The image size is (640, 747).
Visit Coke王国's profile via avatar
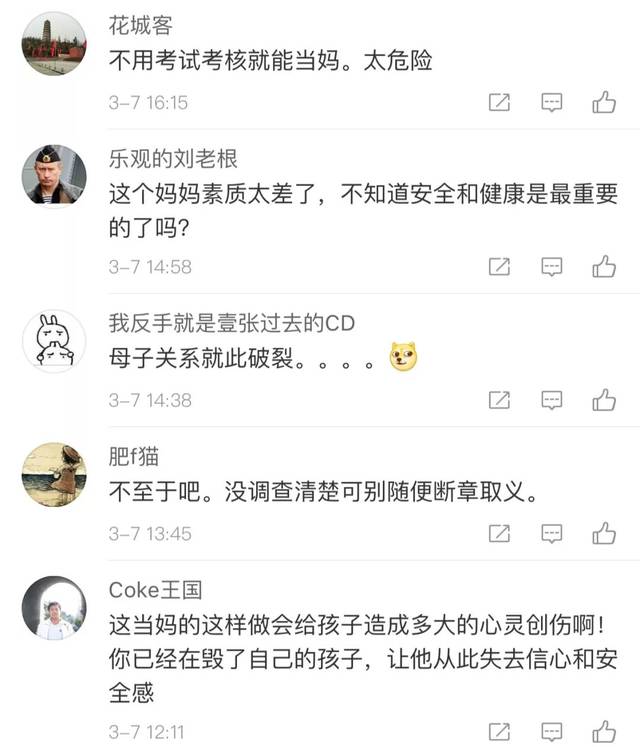54,607
